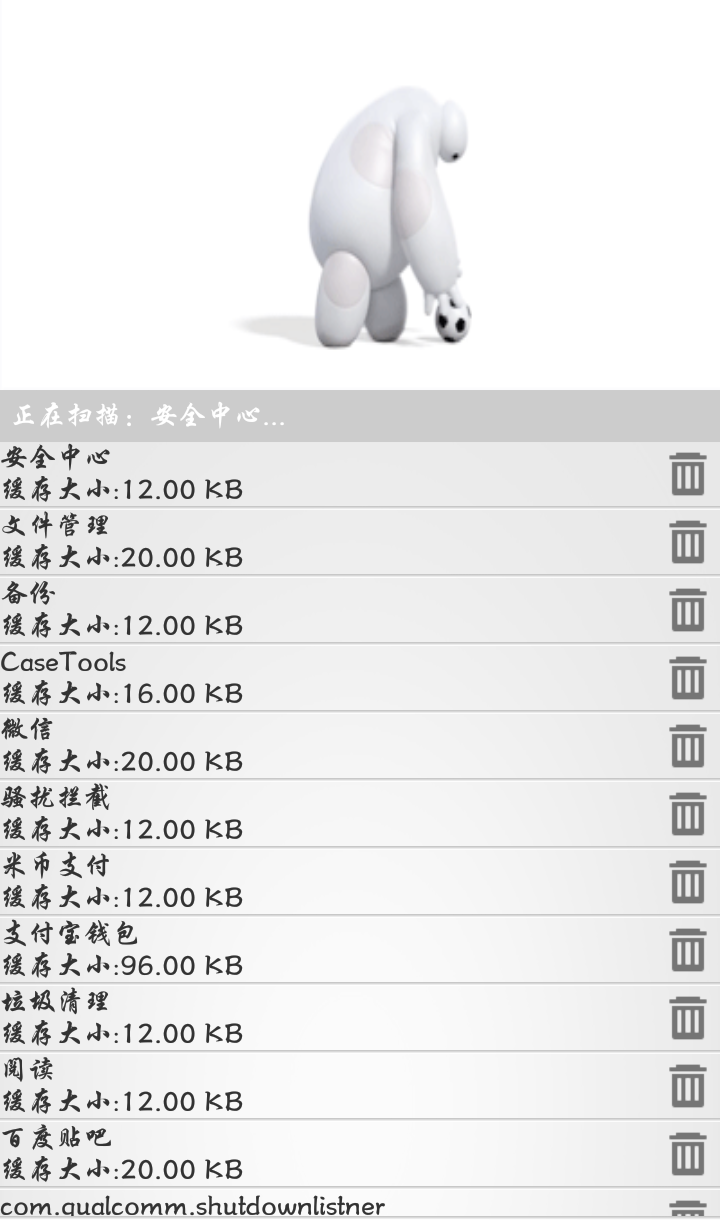Remove the 阅读 app cache
The width and height of the screenshot is (720, 1220).
687,1086
